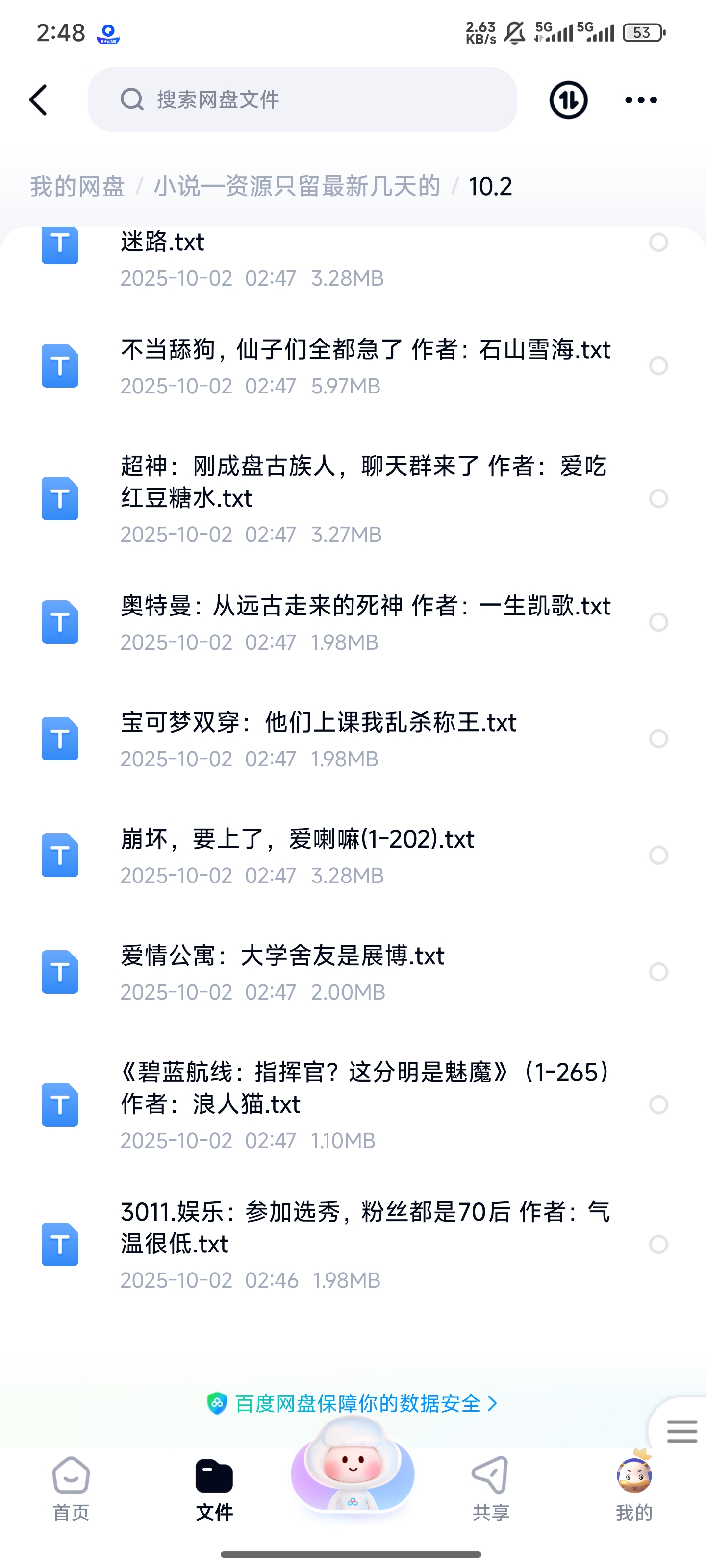Select the checkbox for 宝可梦双穿 file
The image size is (706, 1568).
(x=658, y=738)
